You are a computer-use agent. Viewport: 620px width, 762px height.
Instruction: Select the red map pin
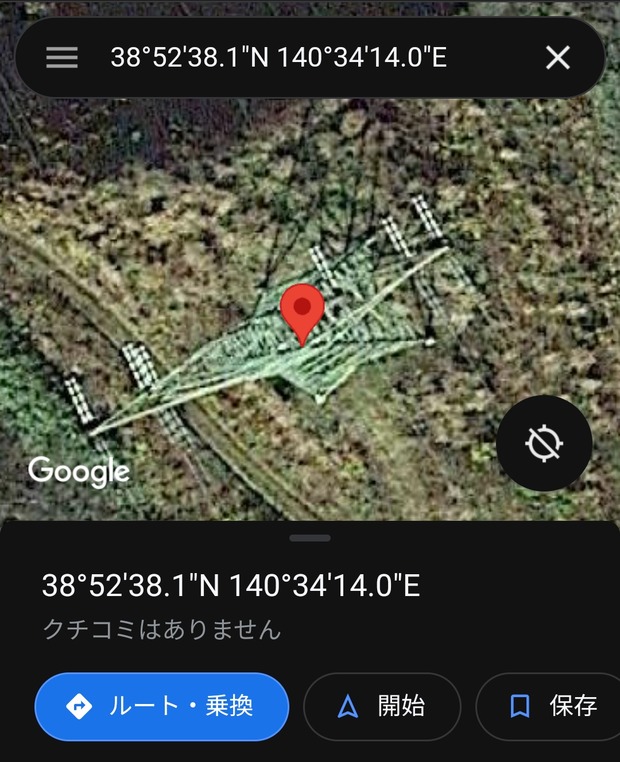coord(302,311)
